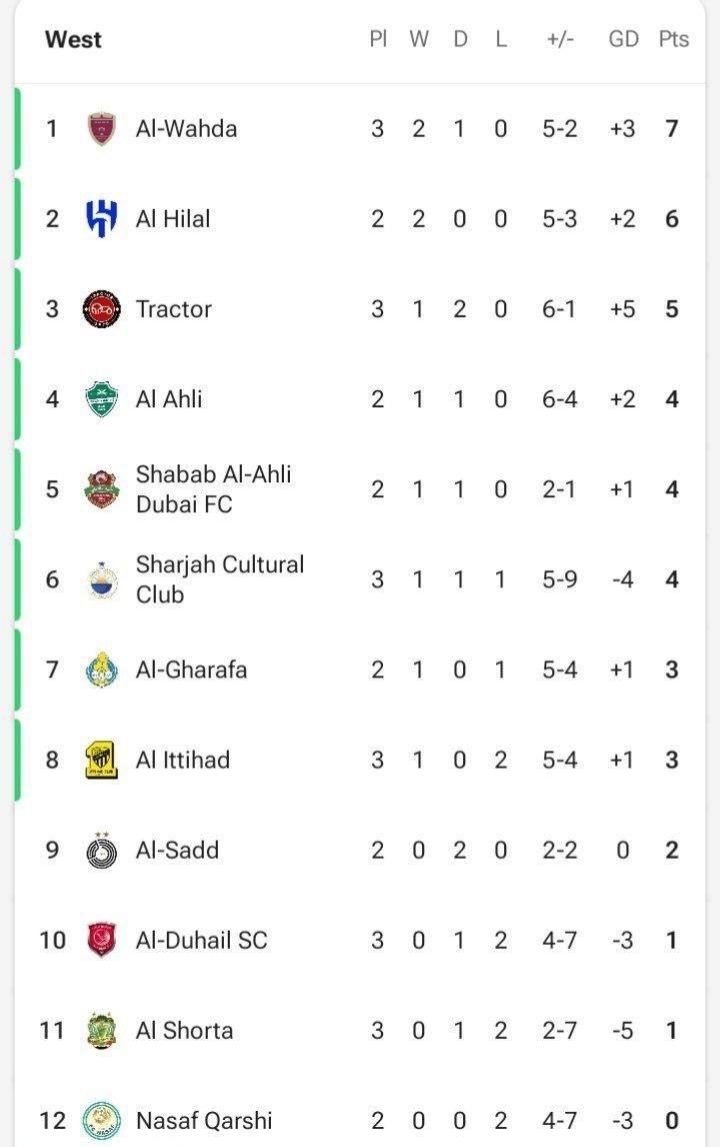Select Al-Gharafa in the table
This screenshot has width=720, height=1147.
[191, 669]
